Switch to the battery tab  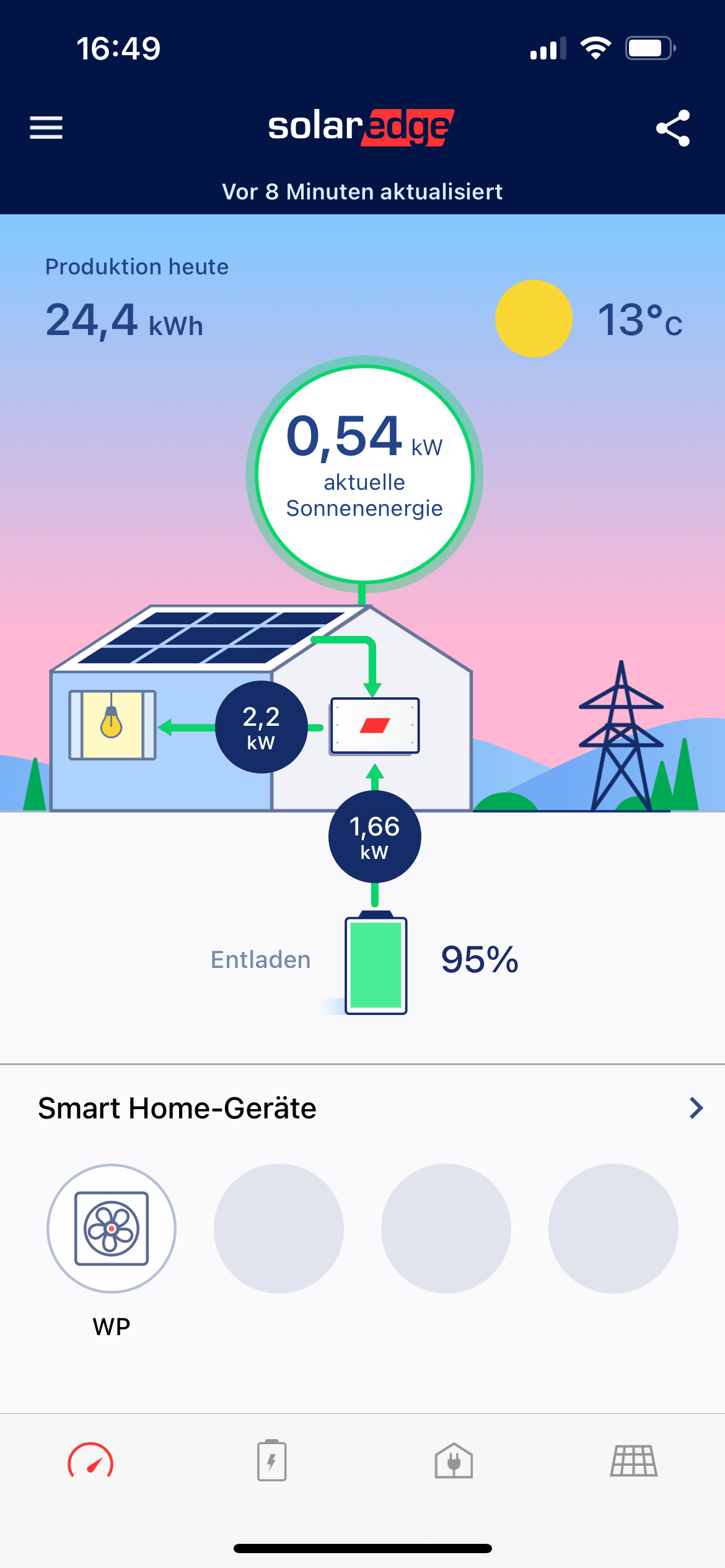(x=271, y=1461)
